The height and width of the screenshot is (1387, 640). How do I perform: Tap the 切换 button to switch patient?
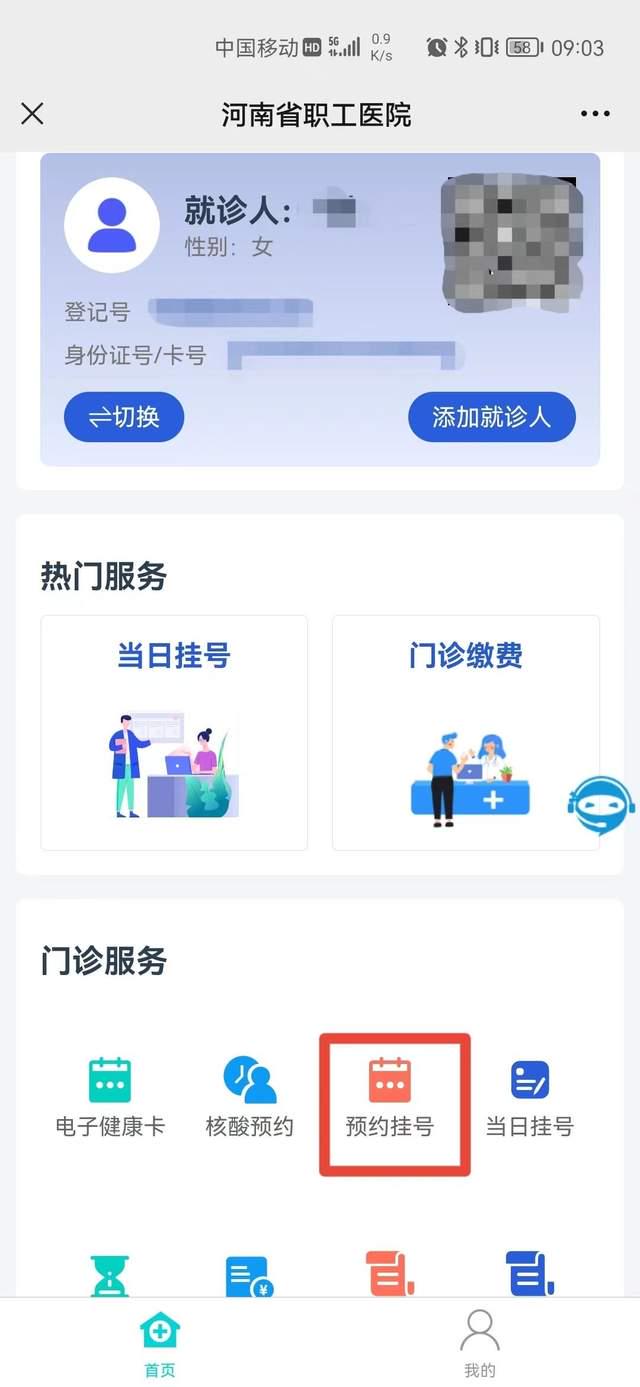(124, 417)
